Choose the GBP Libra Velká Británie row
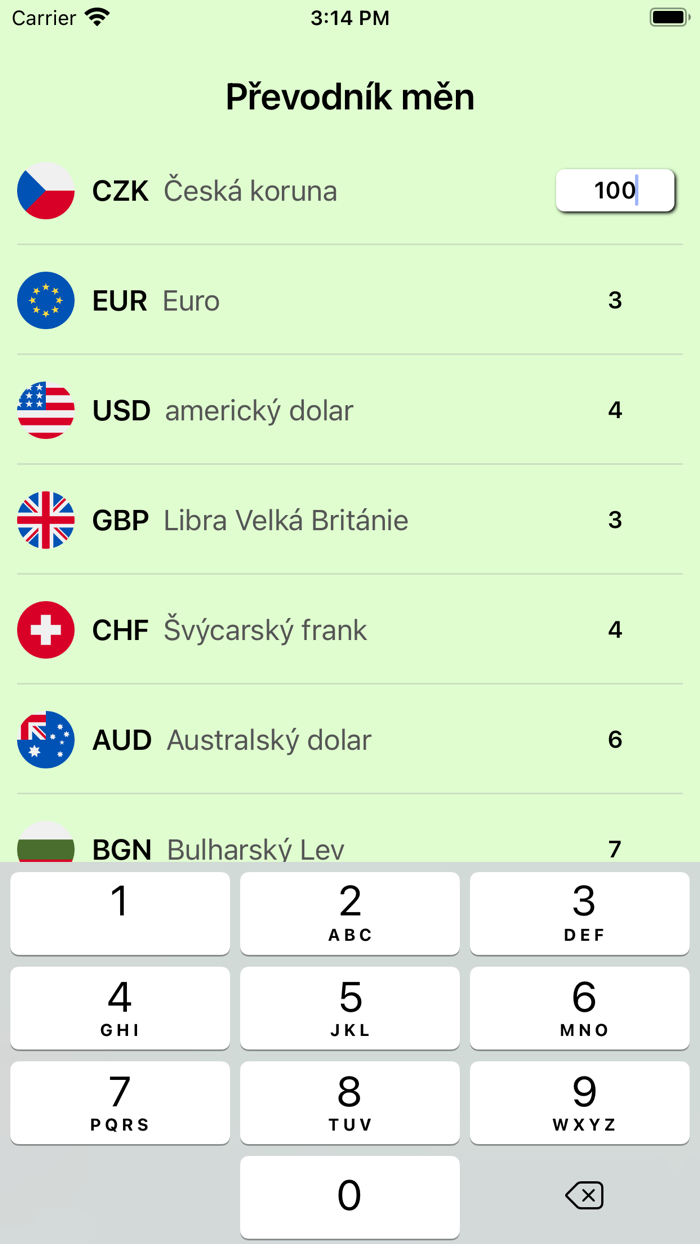The width and height of the screenshot is (700, 1244). tap(350, 520)
